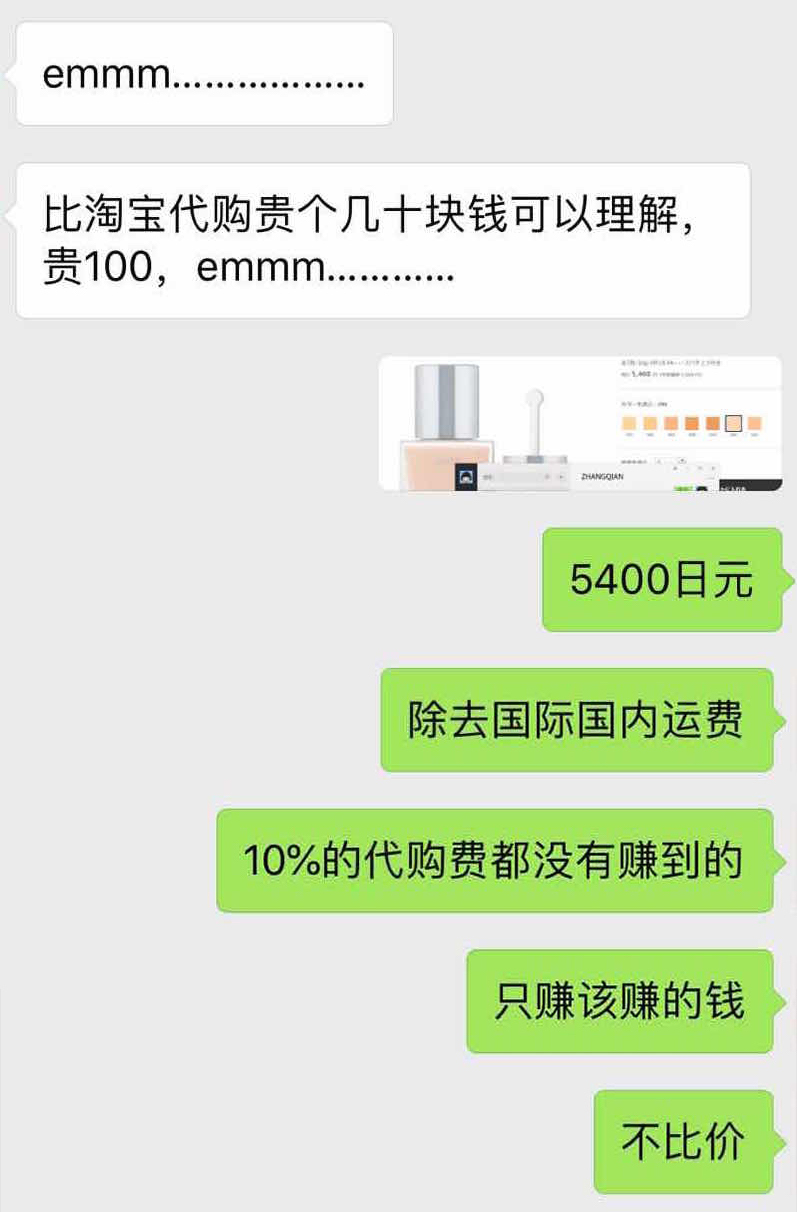Tap the camera icon in the search bar
The width and height of the screenshot is (797, 1212).
[x=546, y=475]
